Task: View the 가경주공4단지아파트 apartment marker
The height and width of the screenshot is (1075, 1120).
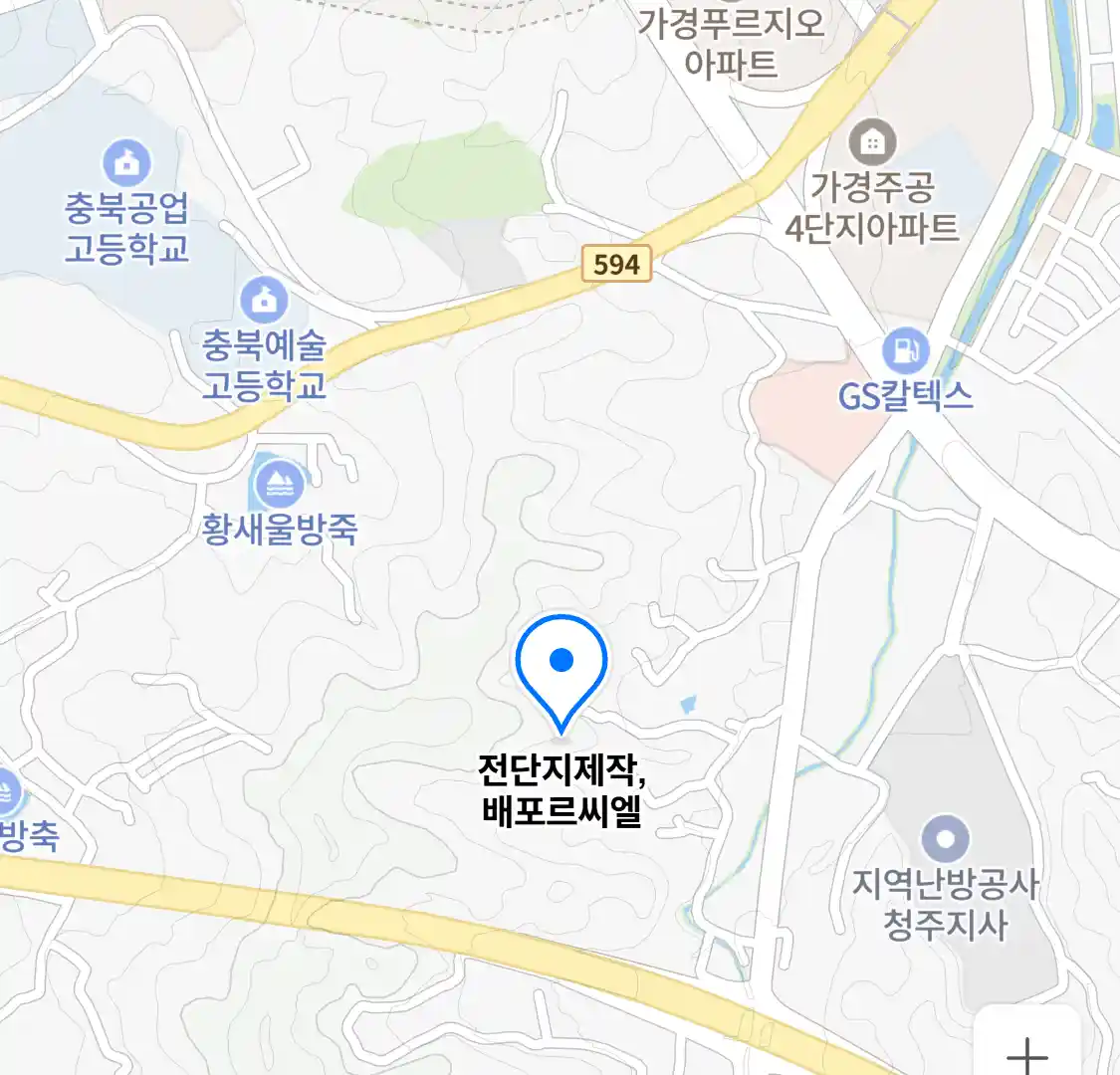Action: 872,144
